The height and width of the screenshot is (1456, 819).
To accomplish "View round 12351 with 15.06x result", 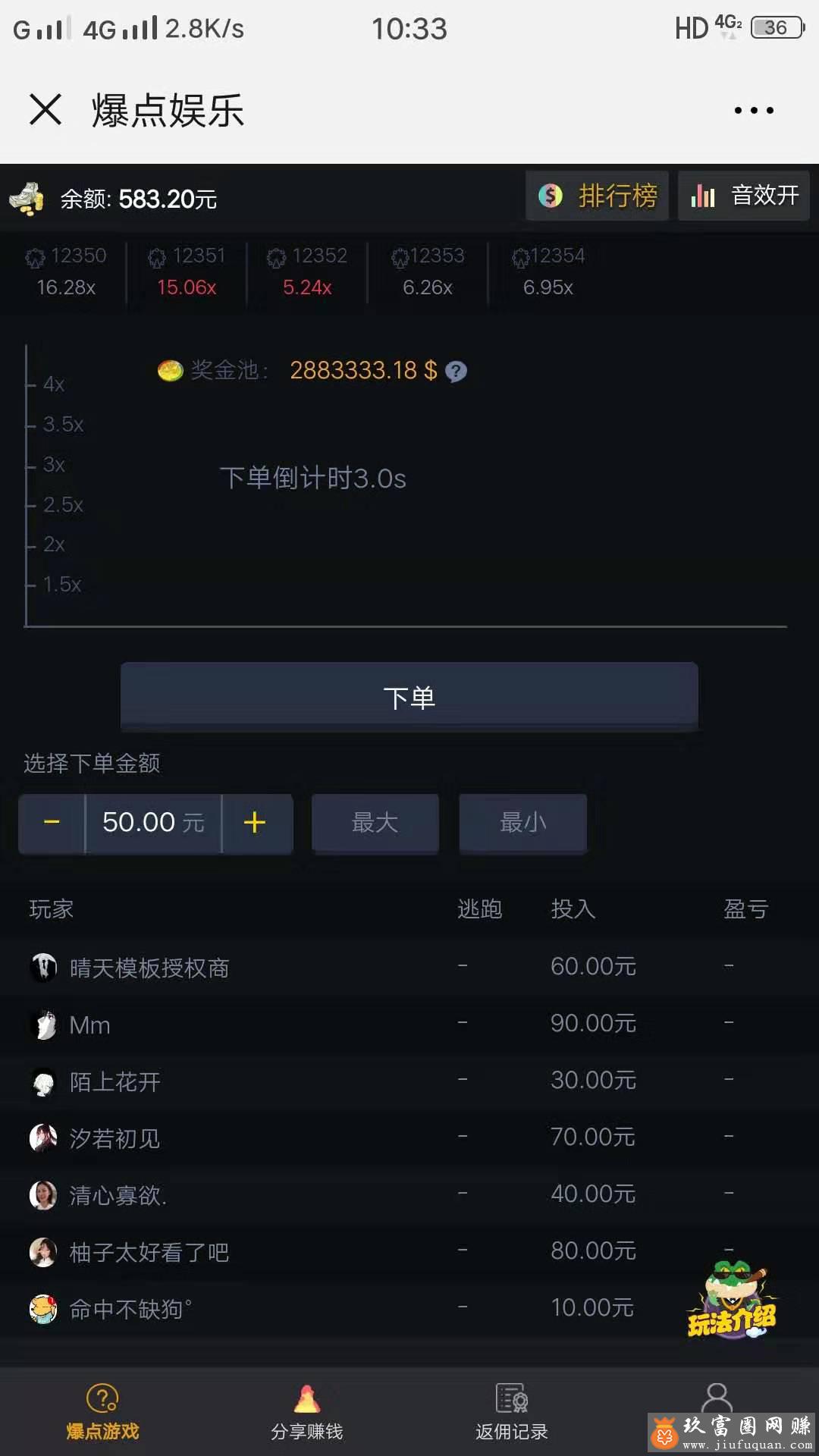I will 187,271.
